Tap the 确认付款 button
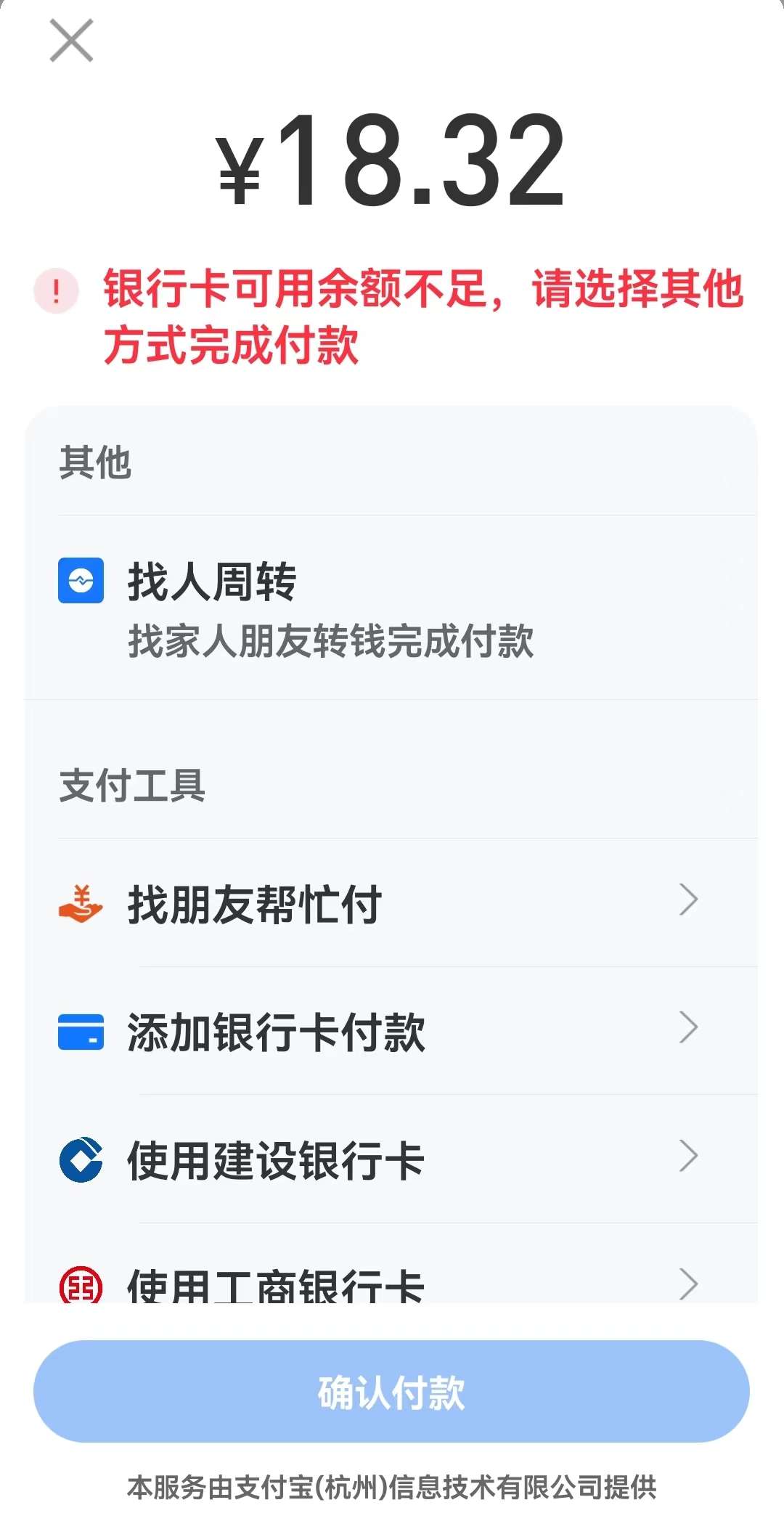This screenshot has width=784, height=1521. 391,1391
